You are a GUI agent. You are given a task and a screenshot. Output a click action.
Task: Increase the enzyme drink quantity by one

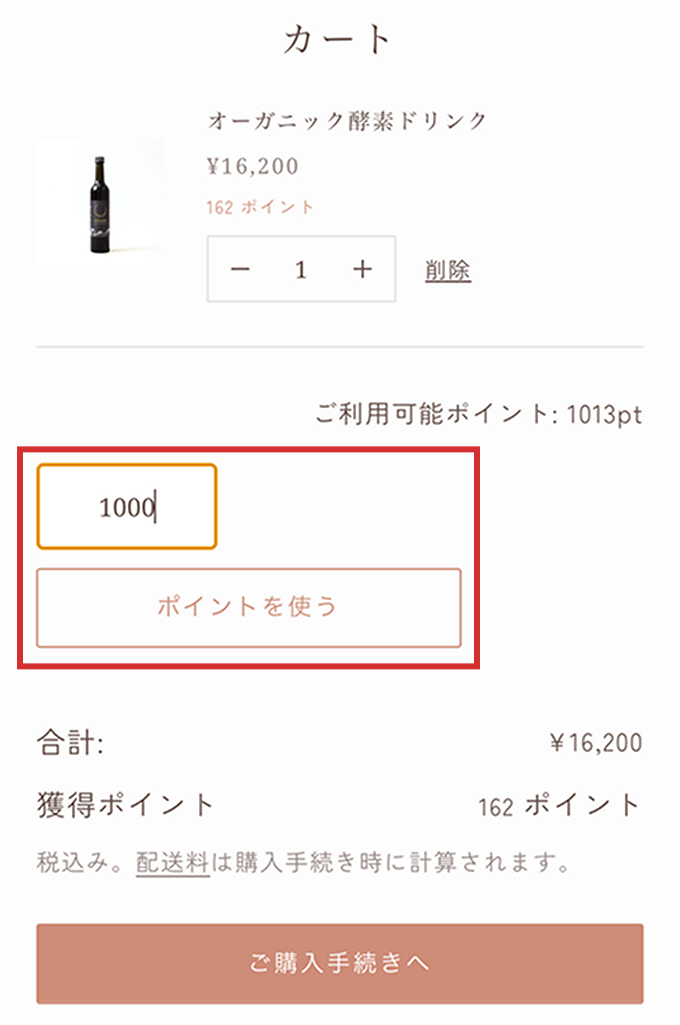point(362,269)
